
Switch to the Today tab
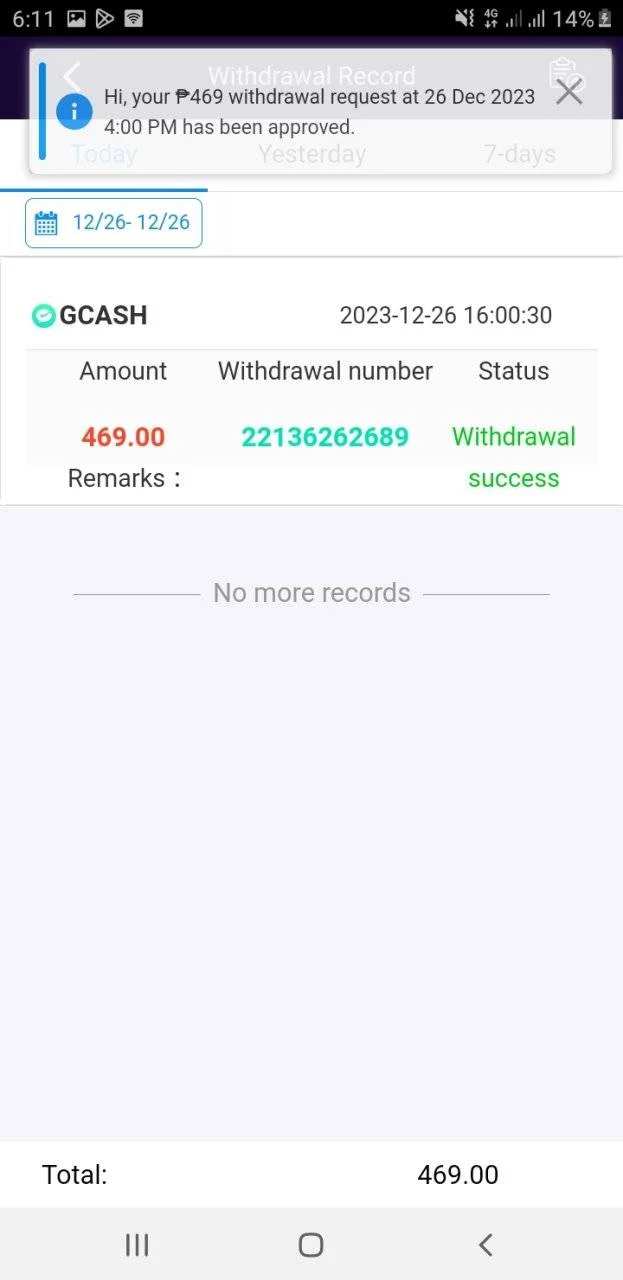(x=104, y=154)
